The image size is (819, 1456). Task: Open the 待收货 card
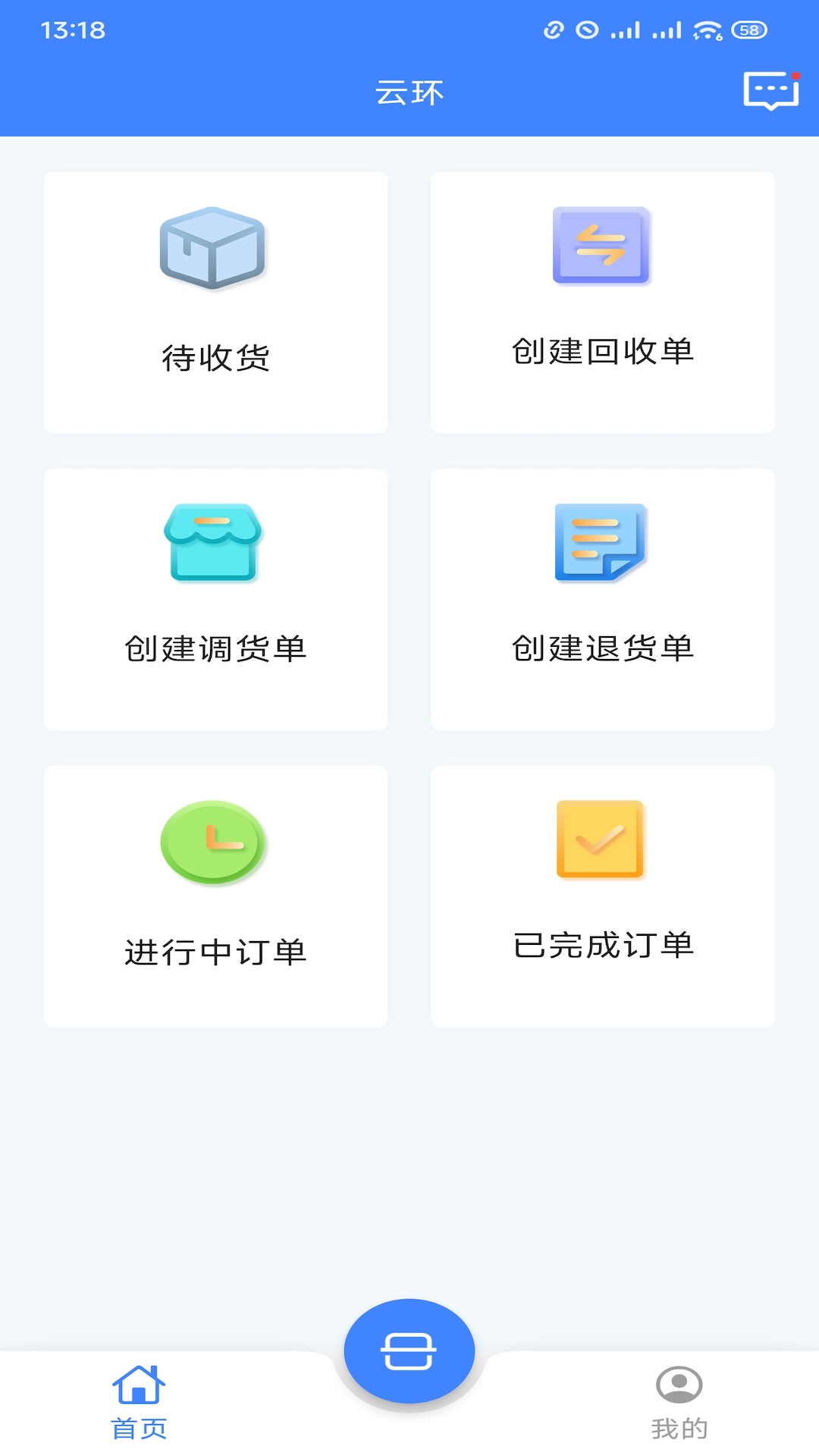click(216, 300)
